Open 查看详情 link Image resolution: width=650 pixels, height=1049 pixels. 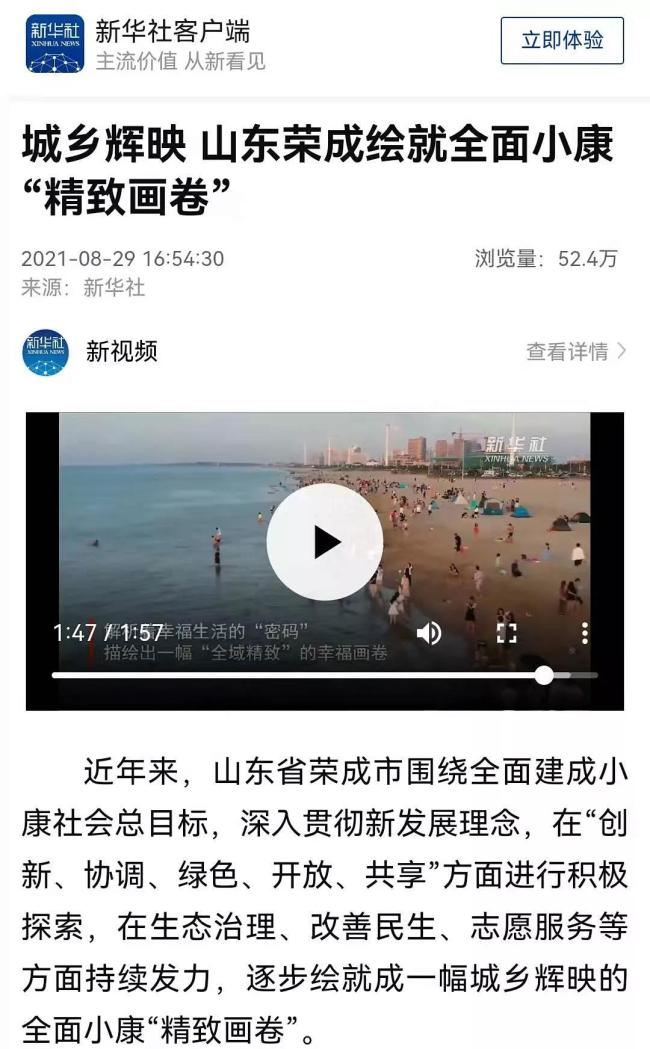576,352
